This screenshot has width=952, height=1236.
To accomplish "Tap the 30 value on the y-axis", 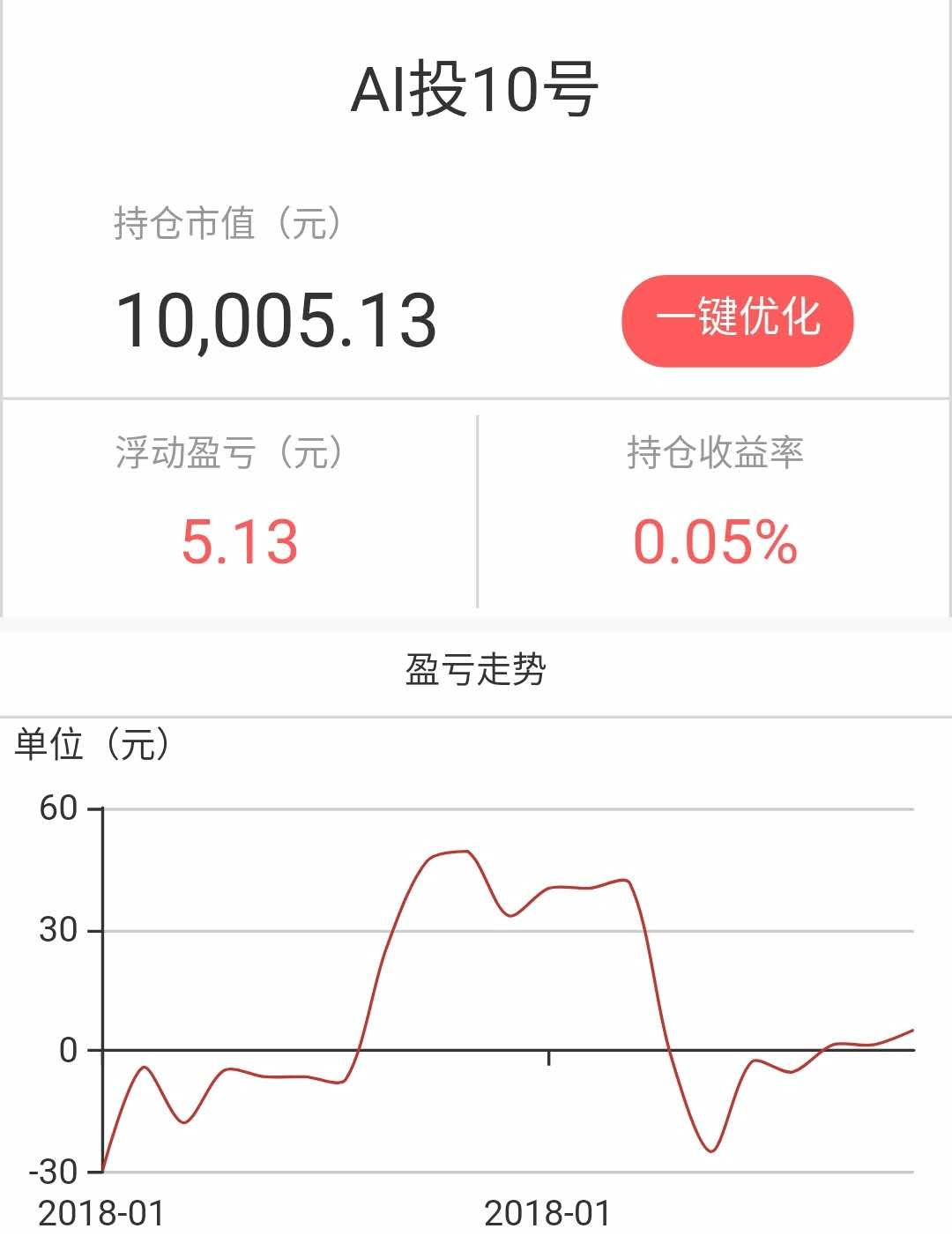I will [x=59, y=928].
